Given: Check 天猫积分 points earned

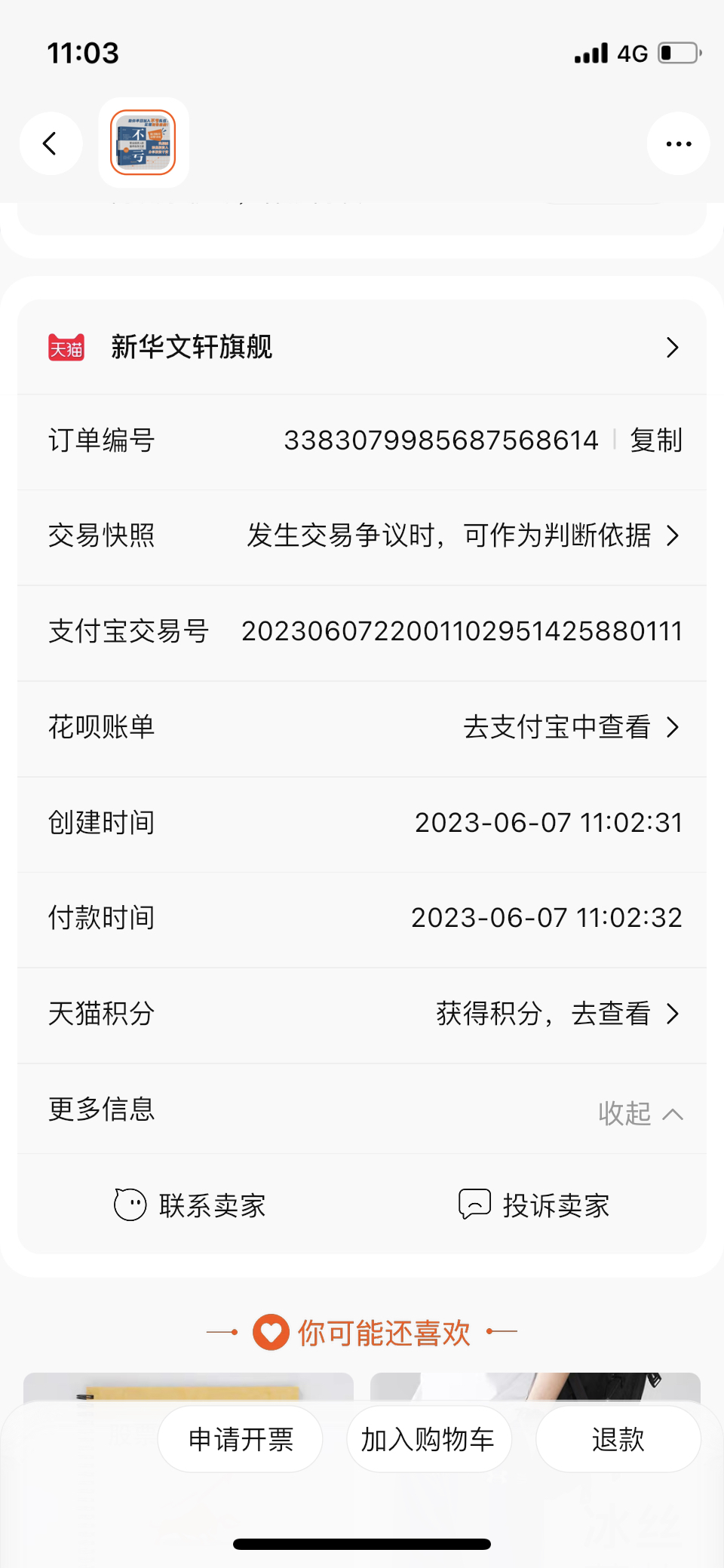Looking at the screenshot, I should 557,1014.
